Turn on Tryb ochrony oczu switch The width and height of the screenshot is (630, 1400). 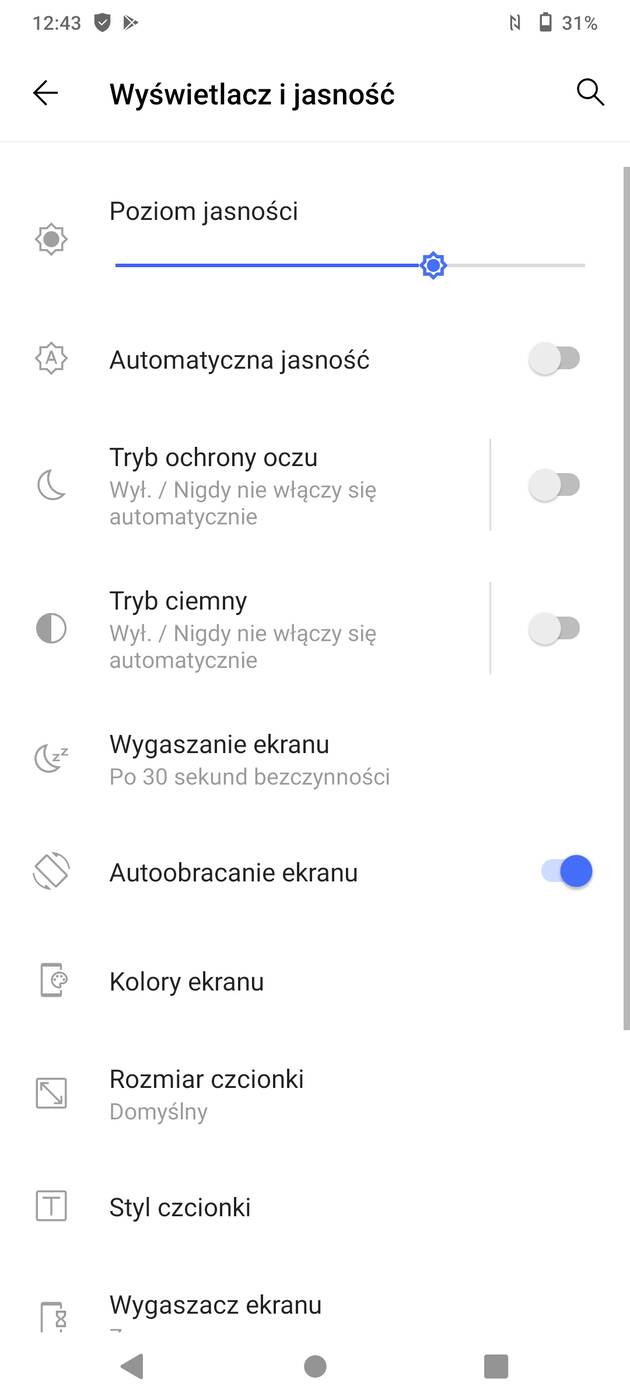[555, 486]
